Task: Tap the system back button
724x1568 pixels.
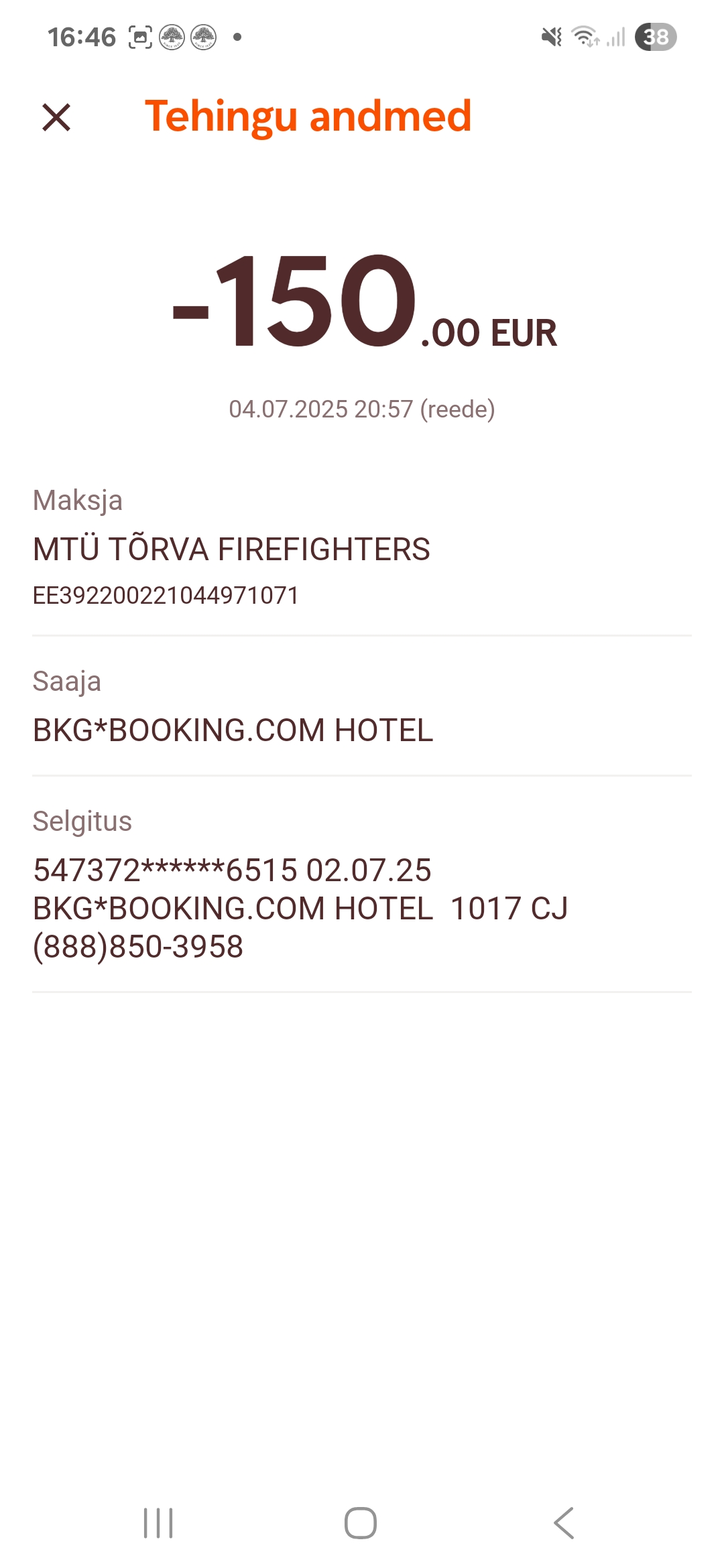Action: point(564,1523)
